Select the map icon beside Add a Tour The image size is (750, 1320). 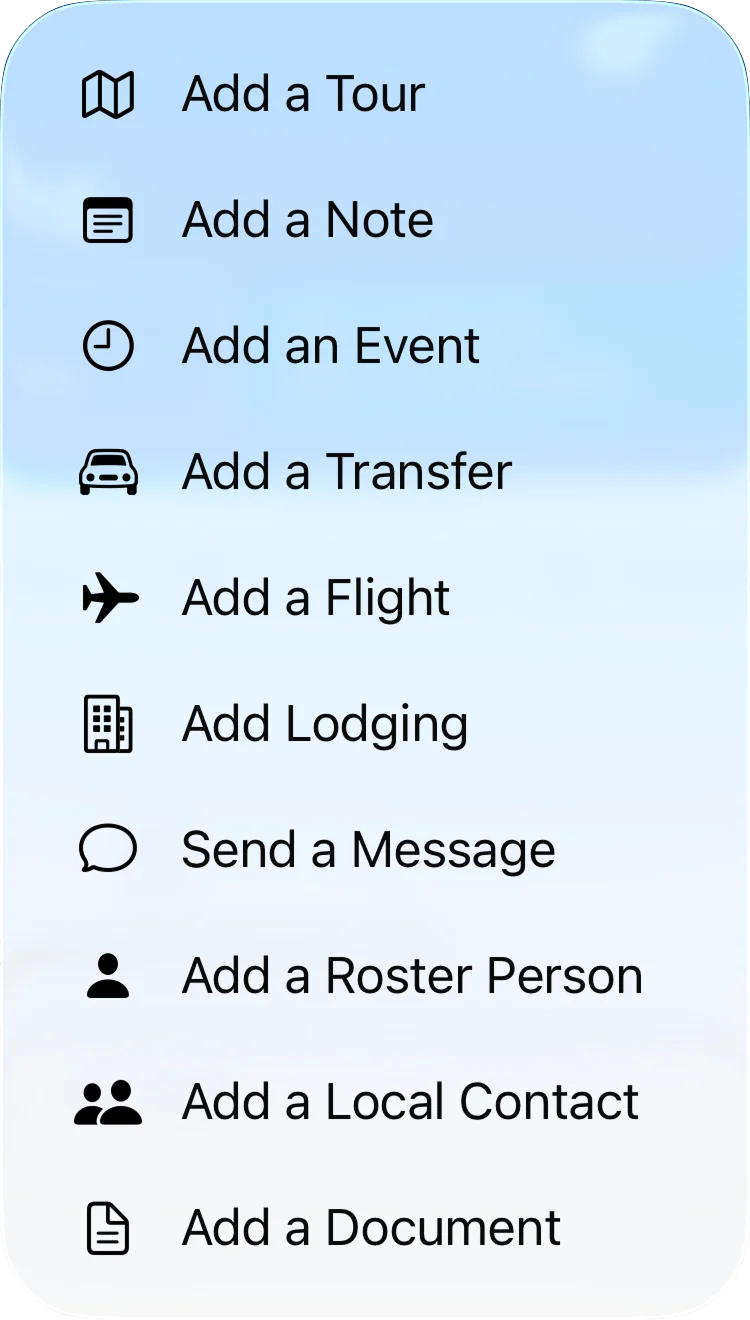click(x=108, y=93)
